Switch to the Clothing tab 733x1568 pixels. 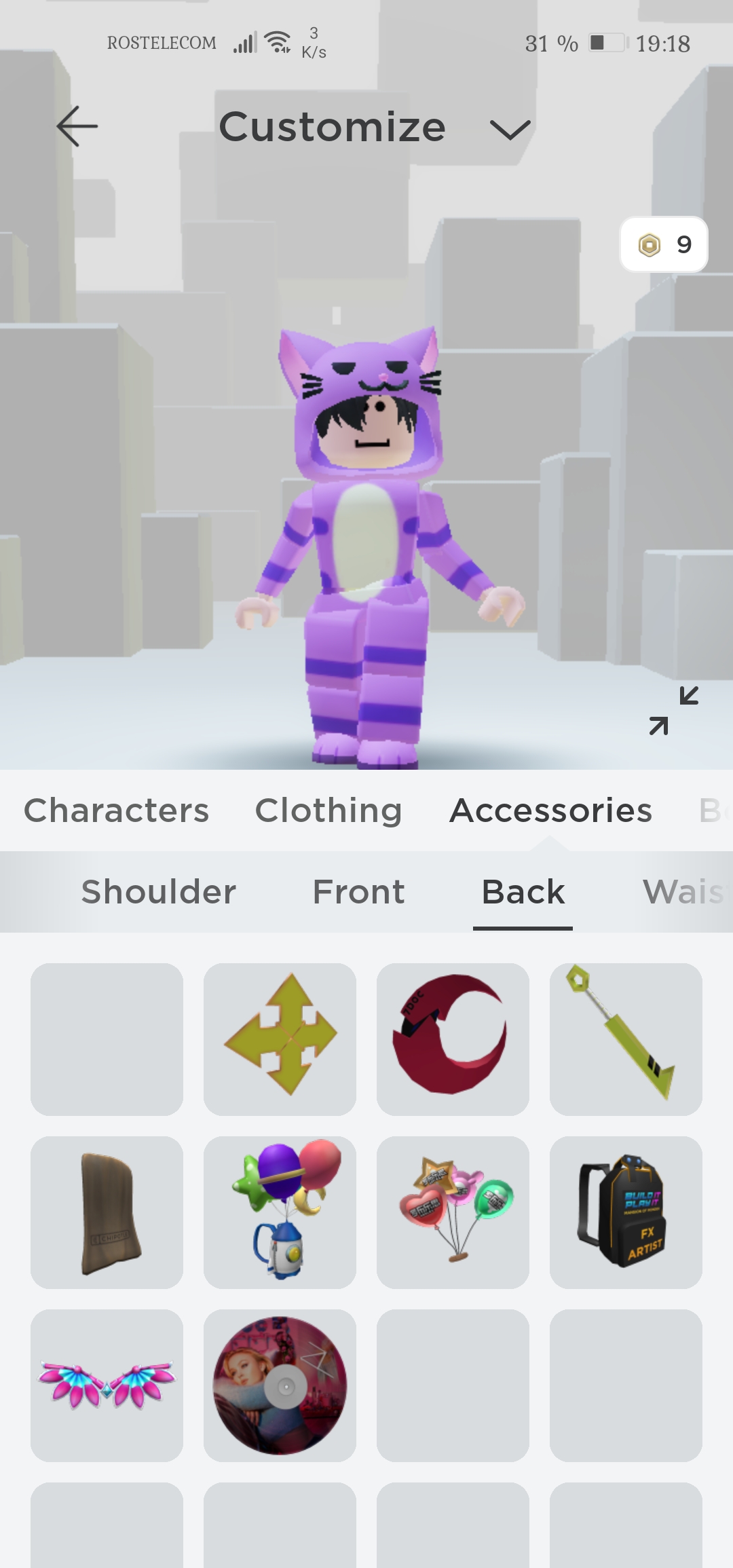(328, 810)
